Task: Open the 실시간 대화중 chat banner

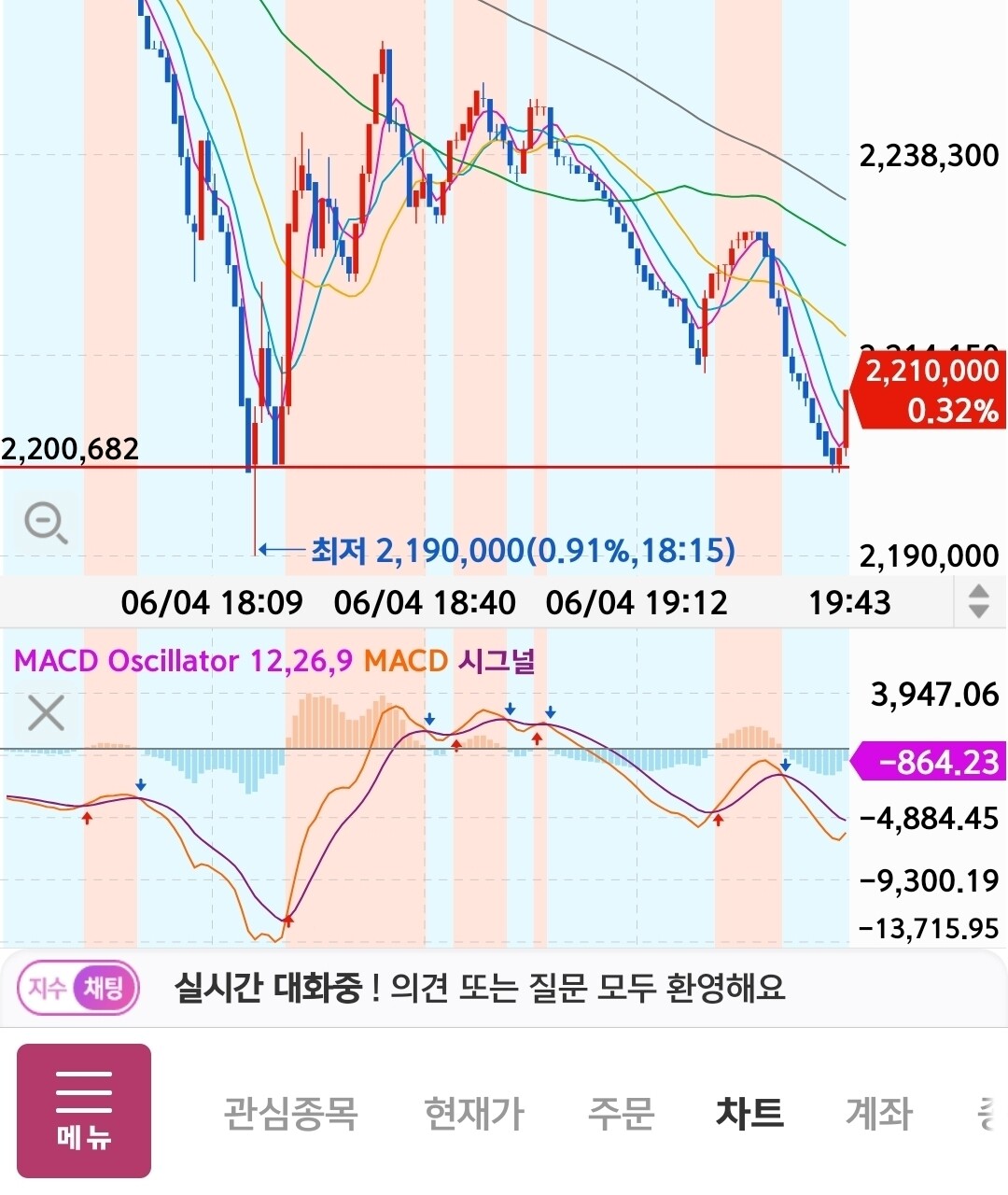Action: 480,987
